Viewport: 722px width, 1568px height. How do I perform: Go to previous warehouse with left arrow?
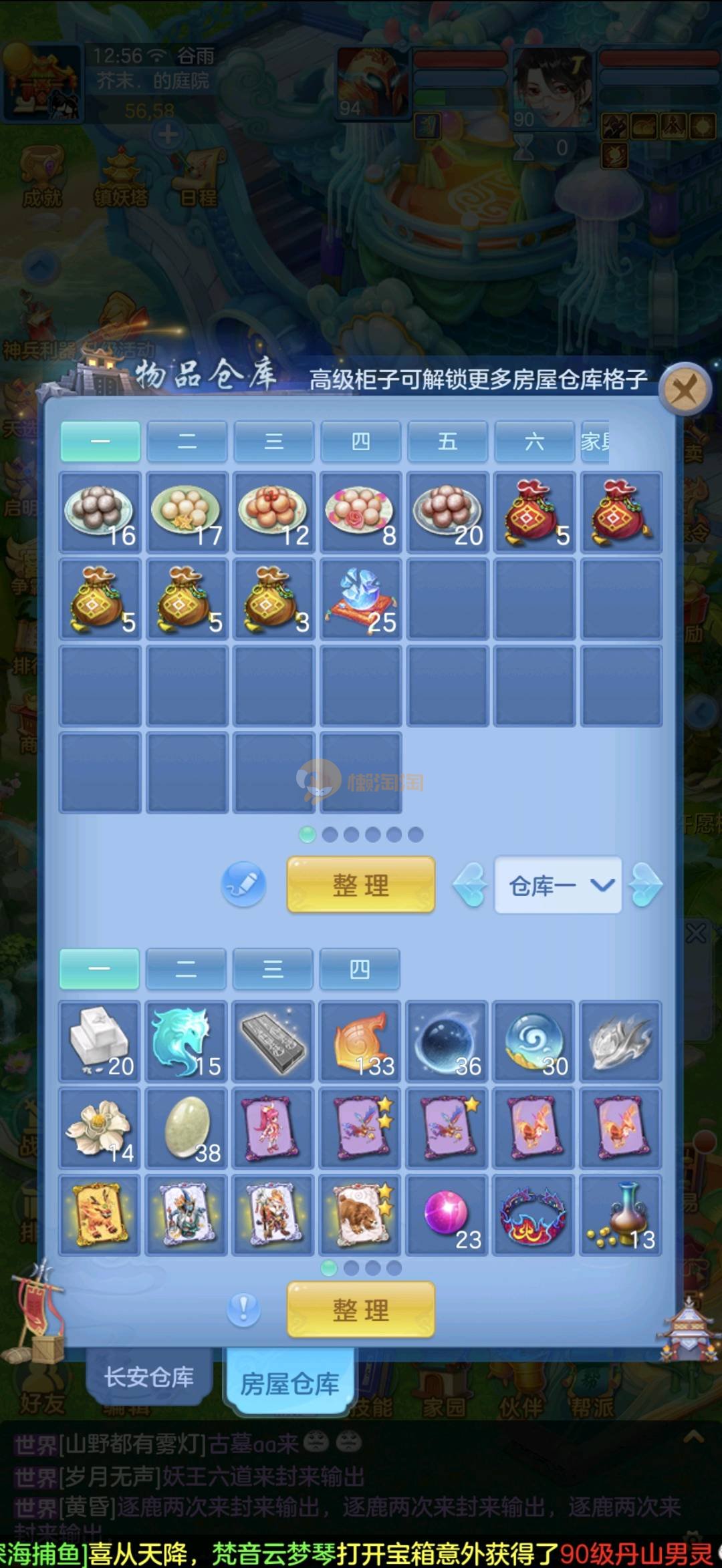click(x=470, y=885)
